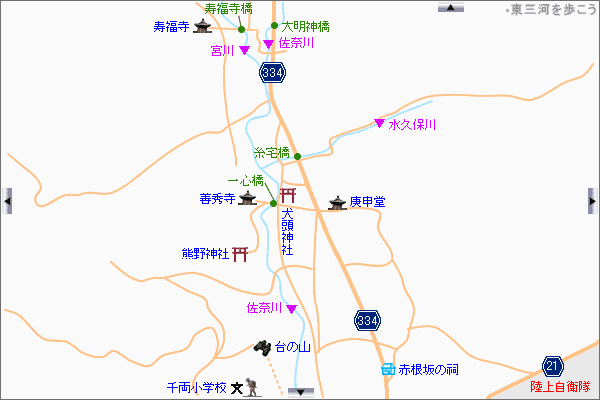Pan the map west with left arrow
This screenshot has height=400, width=600.
tap(7, 199)
